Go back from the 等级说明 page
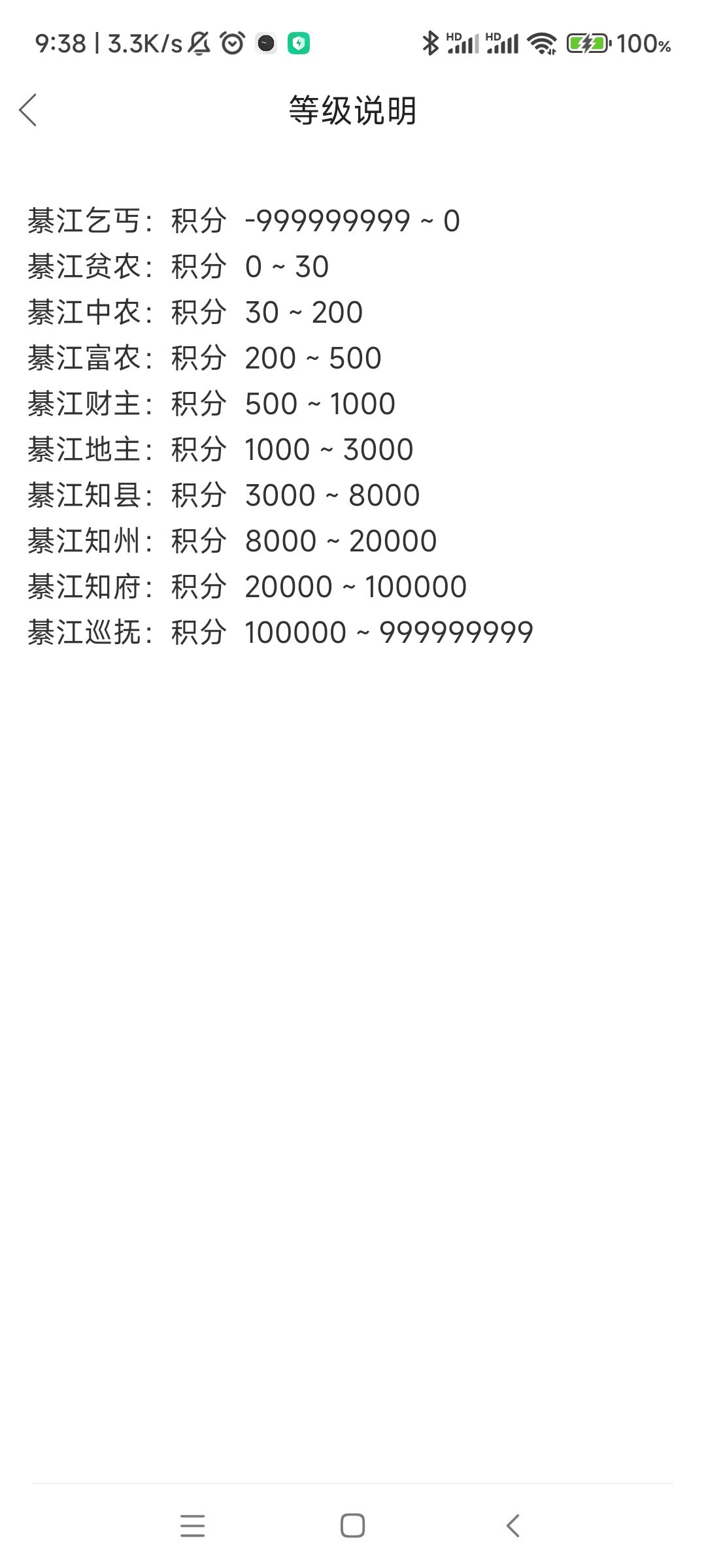This screenshot has width=706, height=1568. point(28,110)
